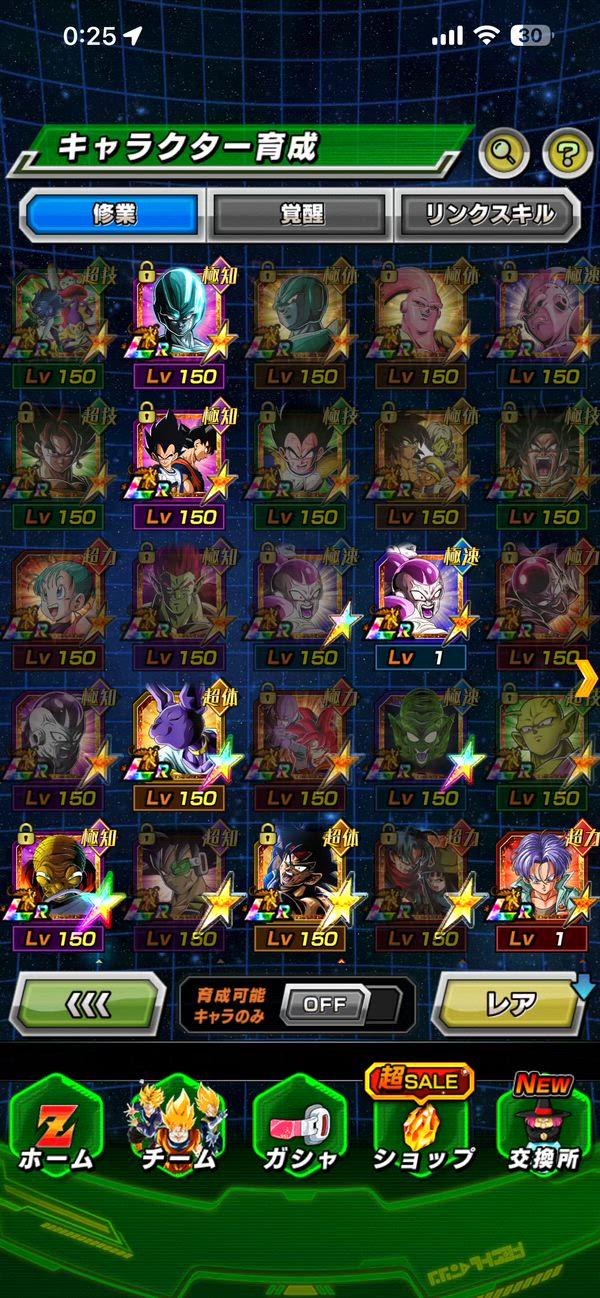The width and height of the screenshot is (600, 1298).
Task: Select the Vegeta and Goku 極知 card
Action: (182, 456)
